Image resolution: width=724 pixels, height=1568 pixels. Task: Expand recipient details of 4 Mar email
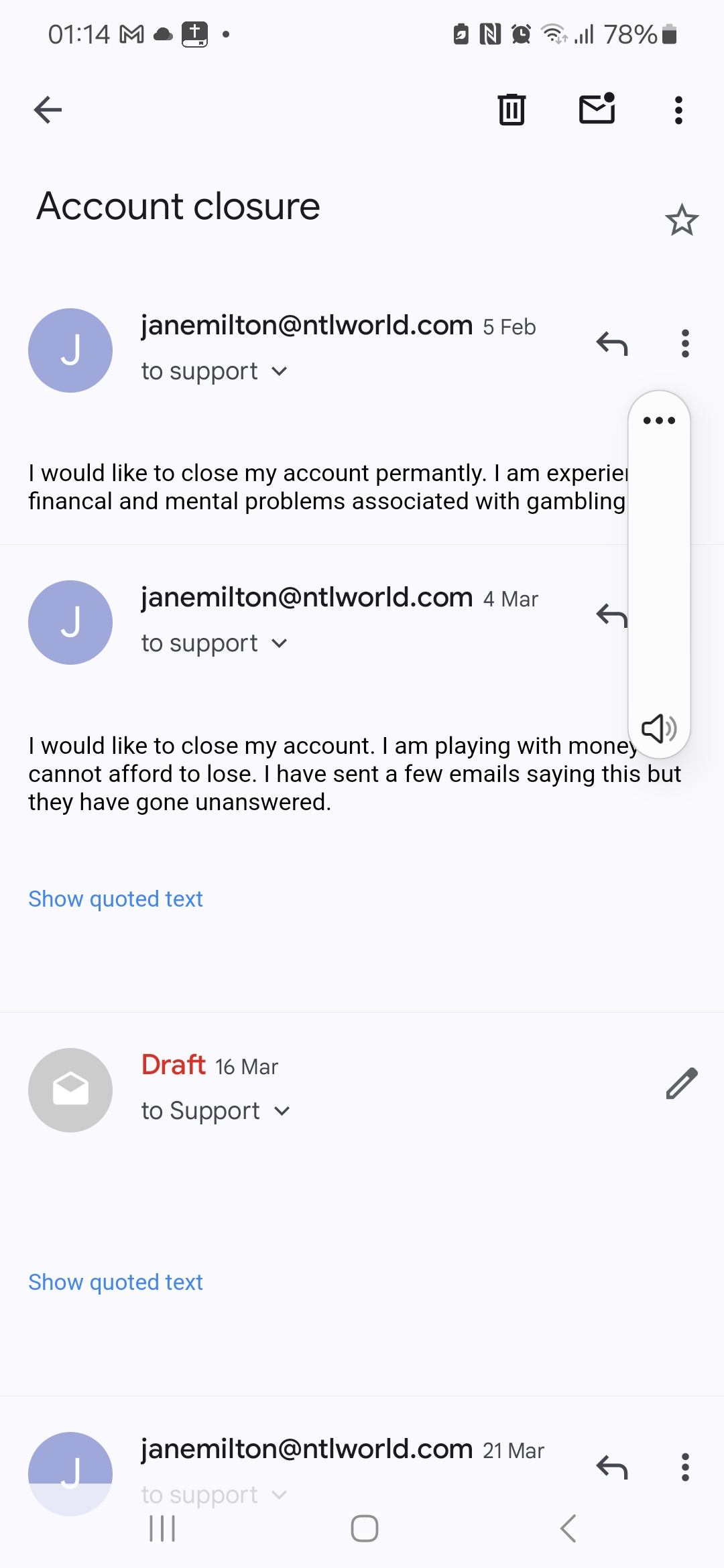pos(280,643)
